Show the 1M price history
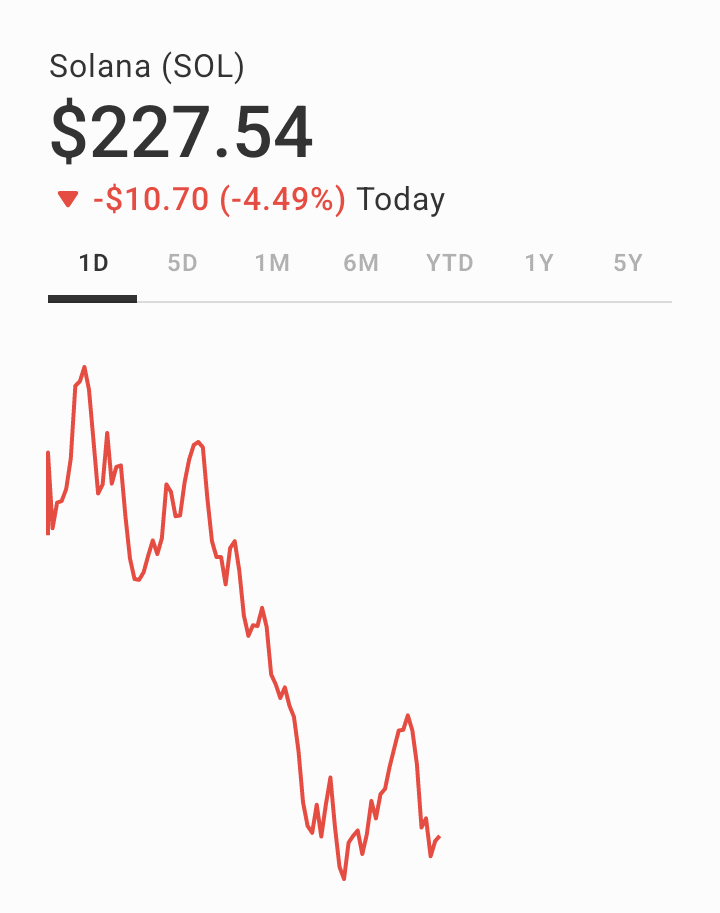Viewport: 720px width, 913px height. [x=271, y=264]
